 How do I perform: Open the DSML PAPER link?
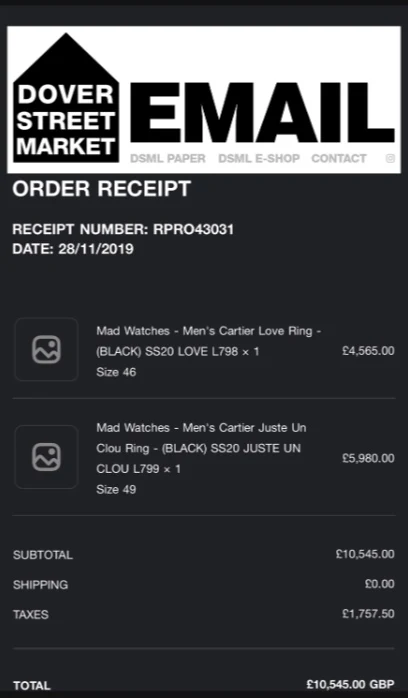pyautogui.click(x=168, y=158)
